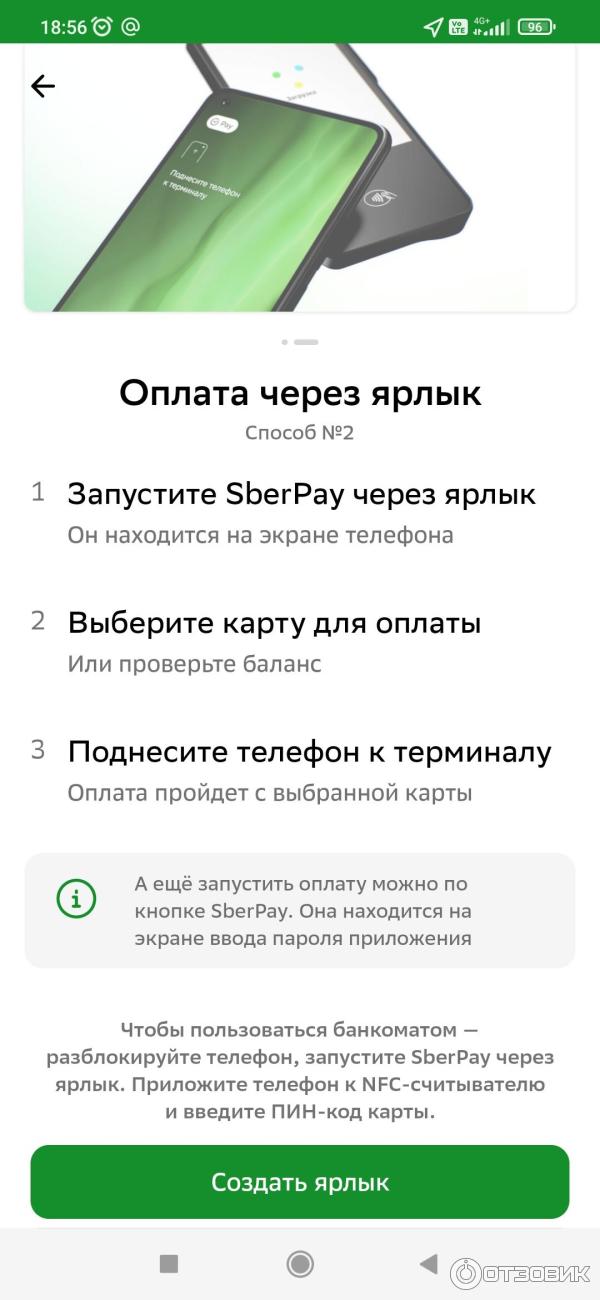
Task: Tap the «Создать ярлык» button
Action: (300, 1182)
